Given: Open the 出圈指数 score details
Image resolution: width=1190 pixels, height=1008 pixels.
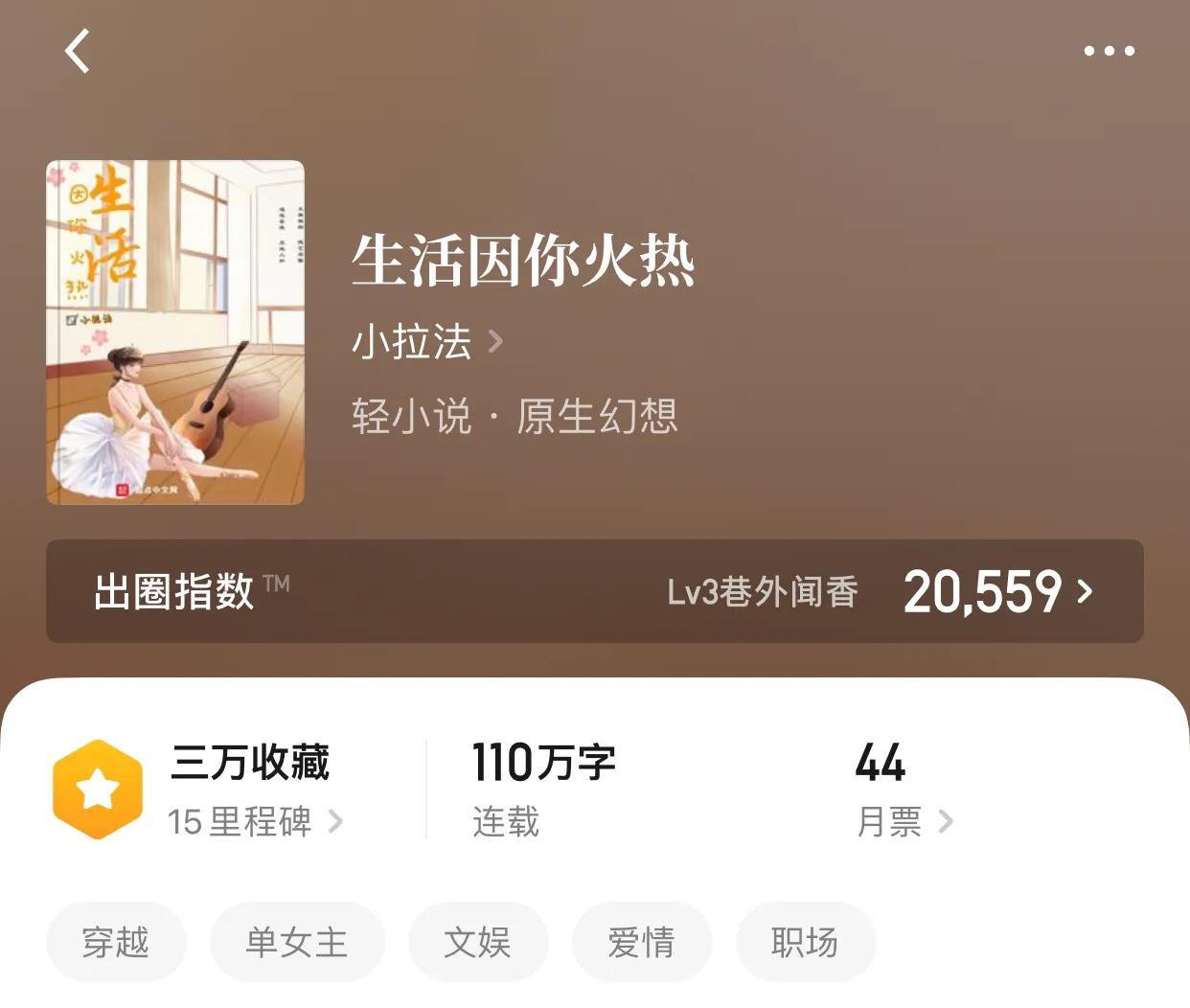Looking at the screenshot, I should click(x=996, y=591).
